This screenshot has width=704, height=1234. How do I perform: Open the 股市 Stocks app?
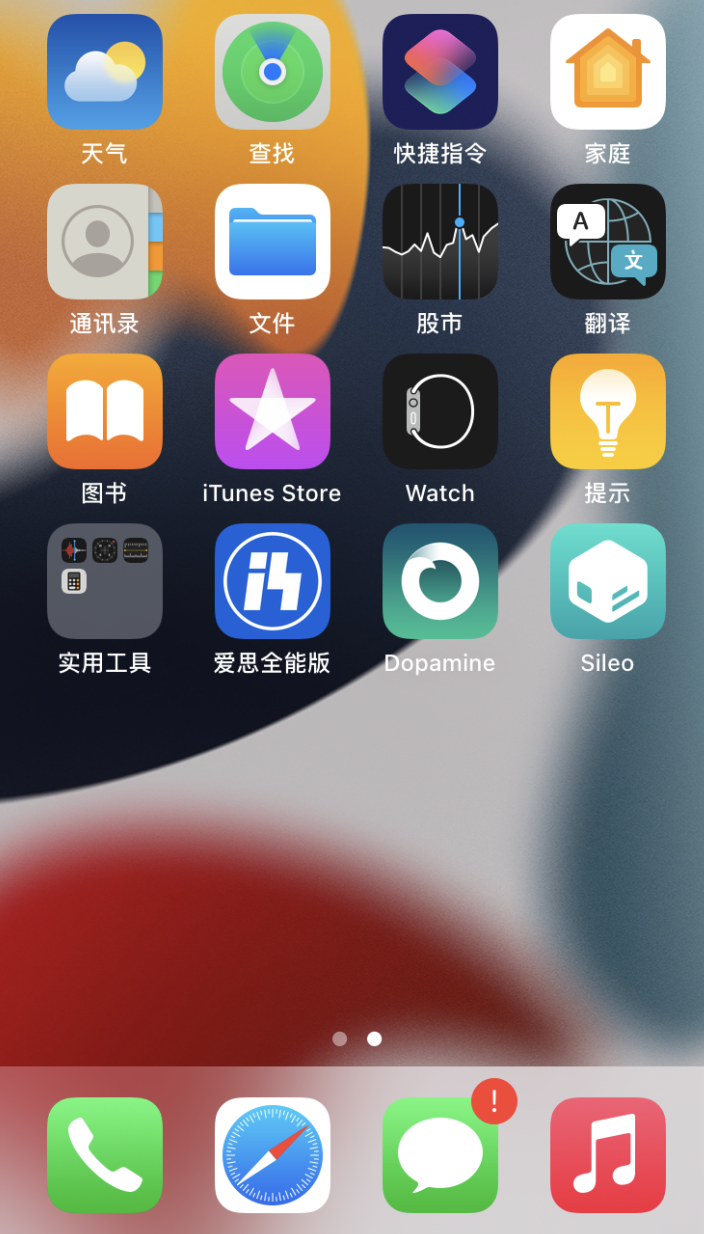[440, 242]
